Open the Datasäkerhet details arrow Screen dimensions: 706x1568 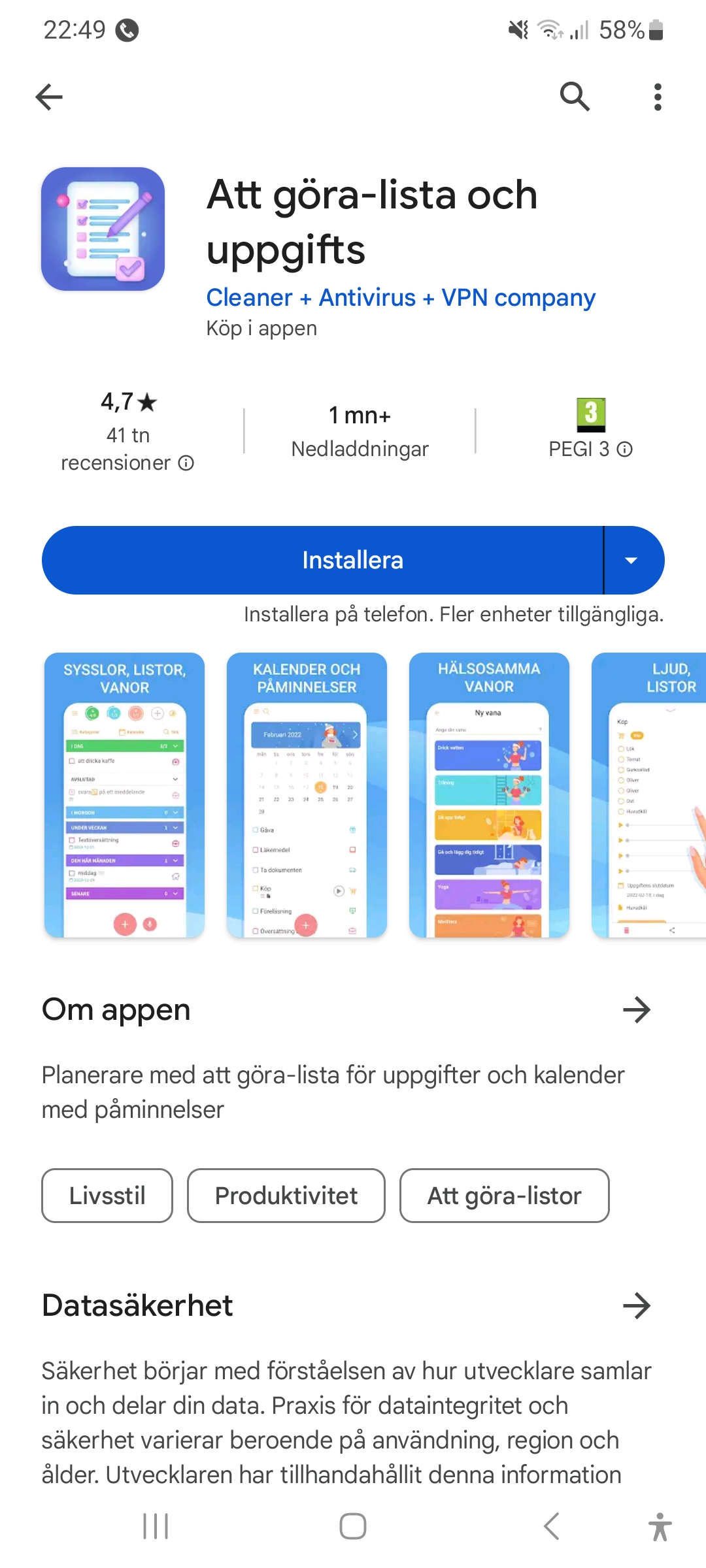coord(636,1305)
